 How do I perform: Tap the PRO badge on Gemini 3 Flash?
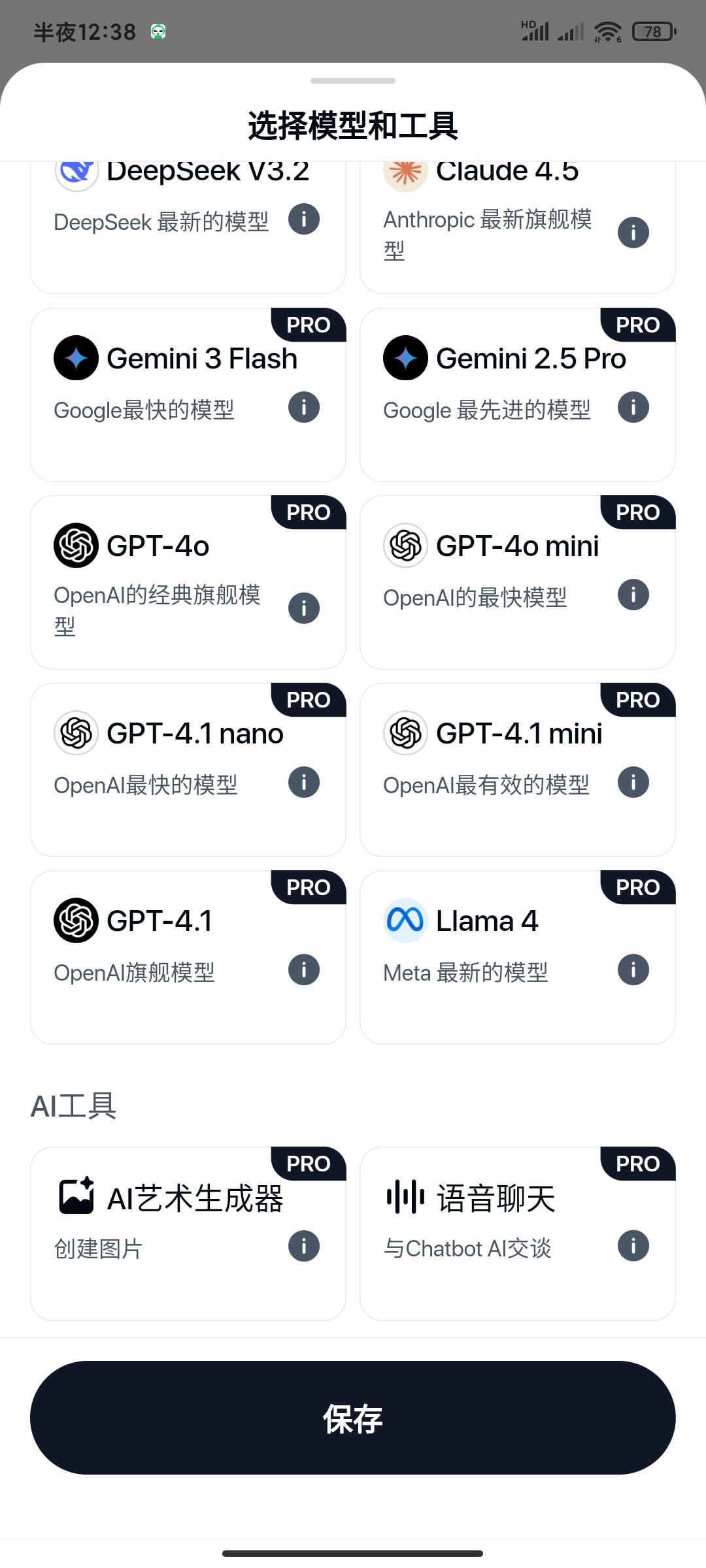coord(309,325)
